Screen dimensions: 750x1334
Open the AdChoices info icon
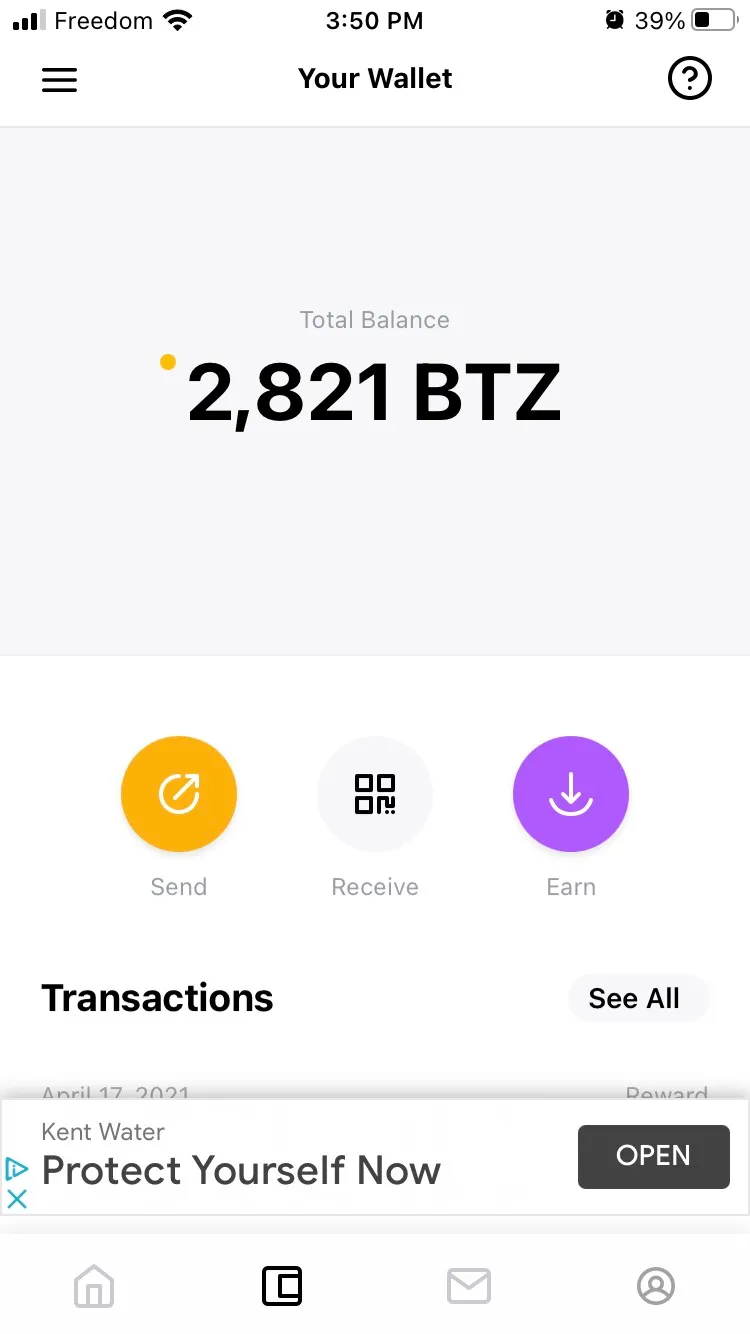point(17,1168)
